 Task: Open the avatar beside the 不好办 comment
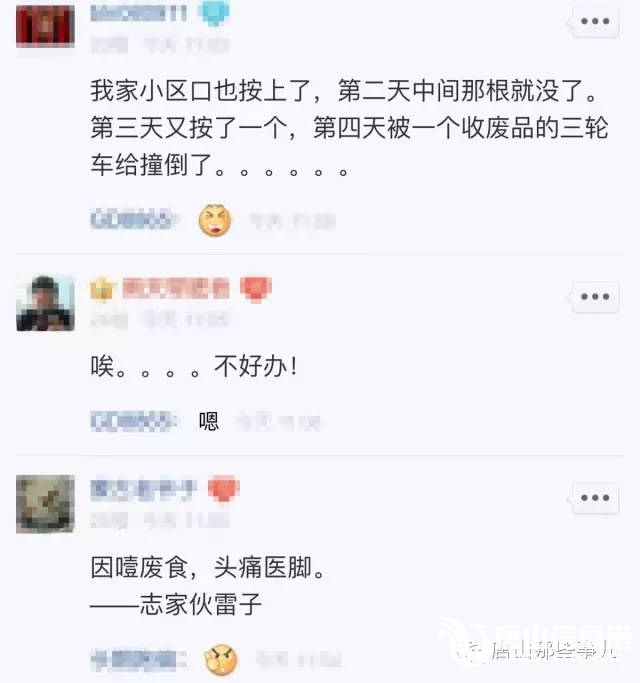45,303
